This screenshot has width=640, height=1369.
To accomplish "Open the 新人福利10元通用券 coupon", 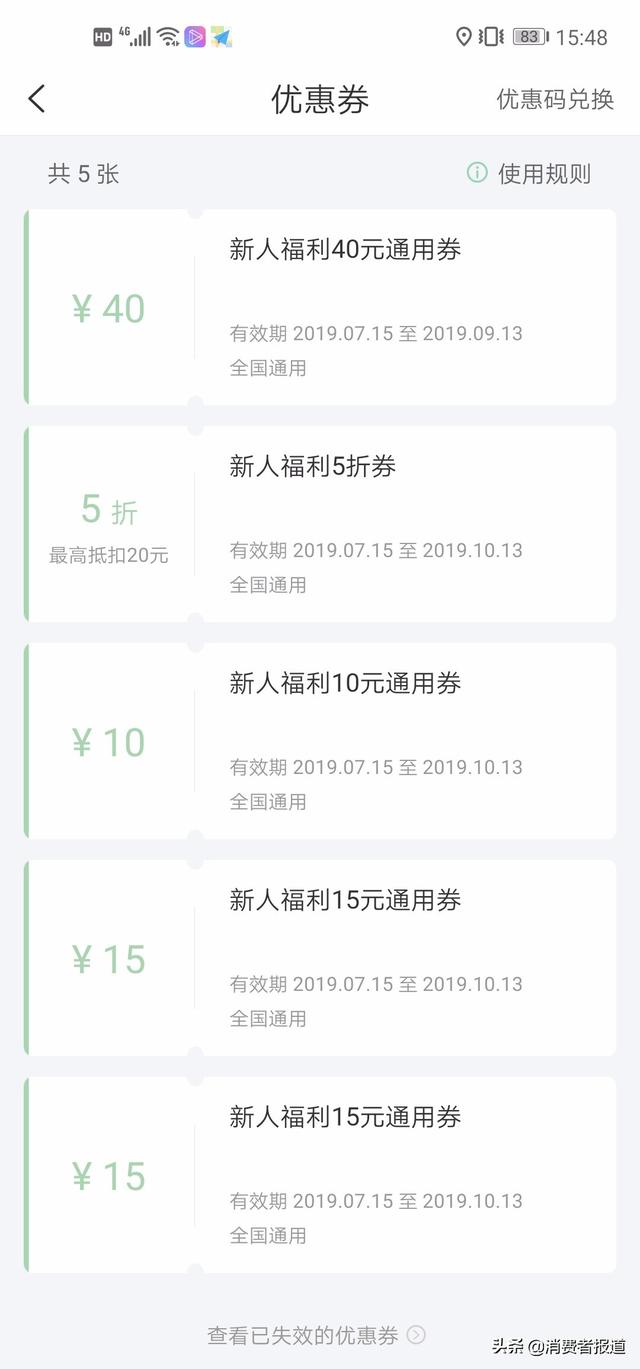I will click(x=320, y=741).
